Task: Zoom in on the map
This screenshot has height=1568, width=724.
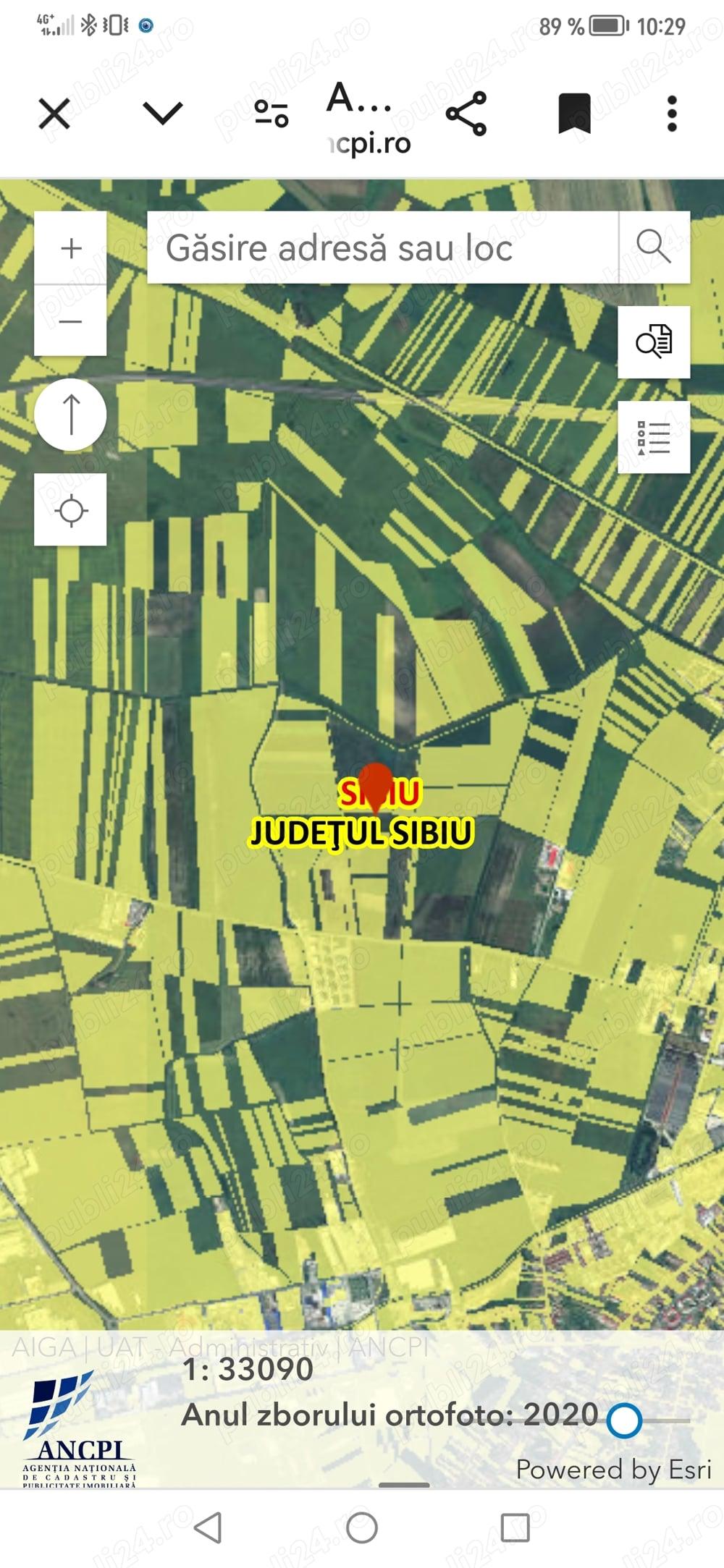Action: [71, 248]
